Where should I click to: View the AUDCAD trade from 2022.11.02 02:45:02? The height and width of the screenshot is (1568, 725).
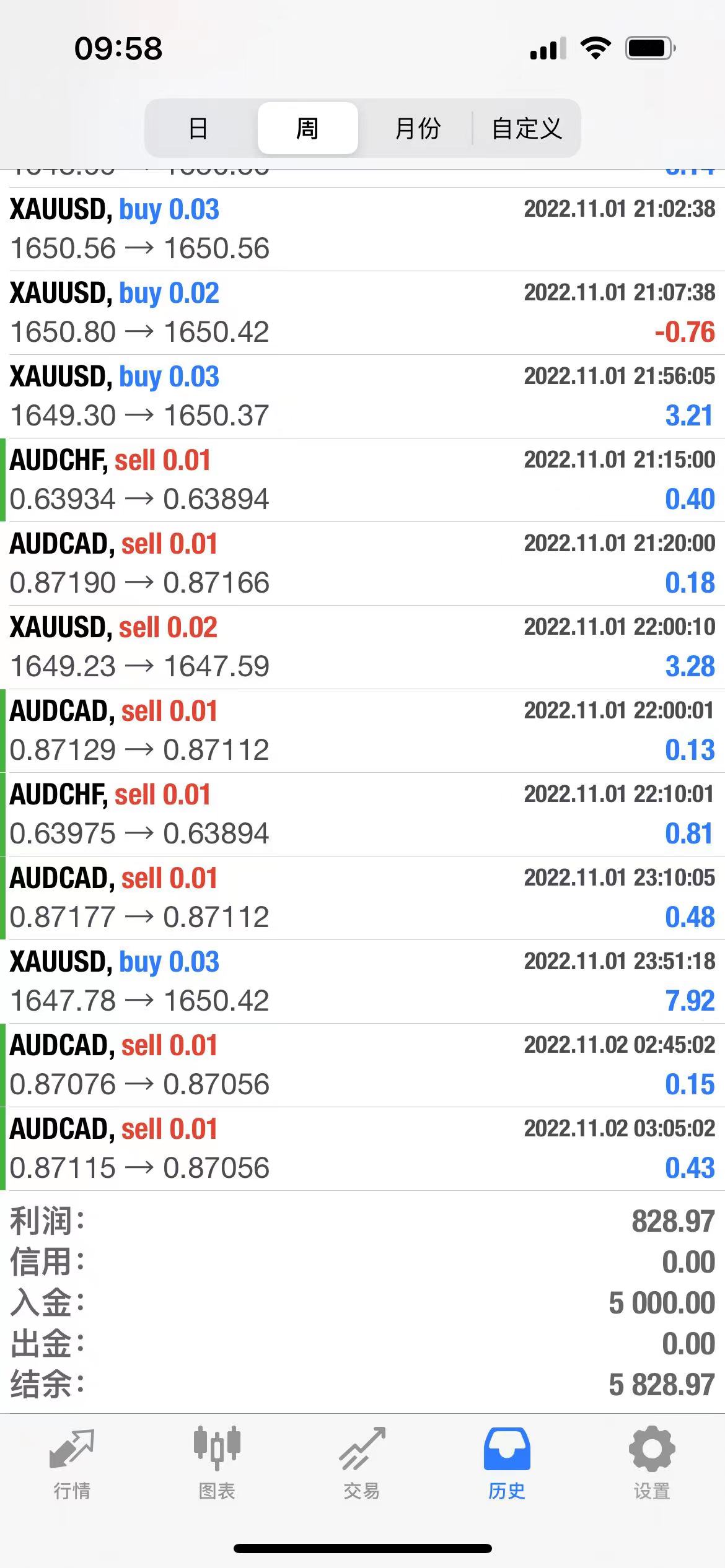[x=362, y=1065]
